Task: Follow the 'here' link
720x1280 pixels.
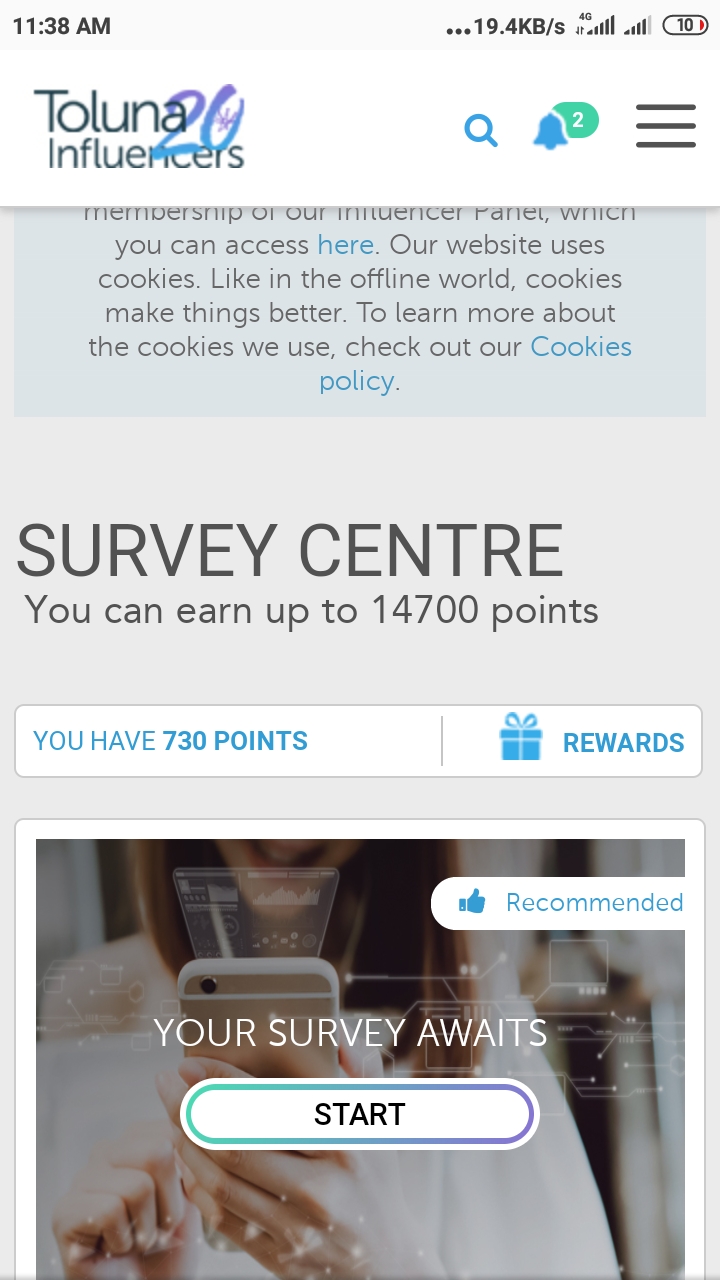Action: pos(345,245)
